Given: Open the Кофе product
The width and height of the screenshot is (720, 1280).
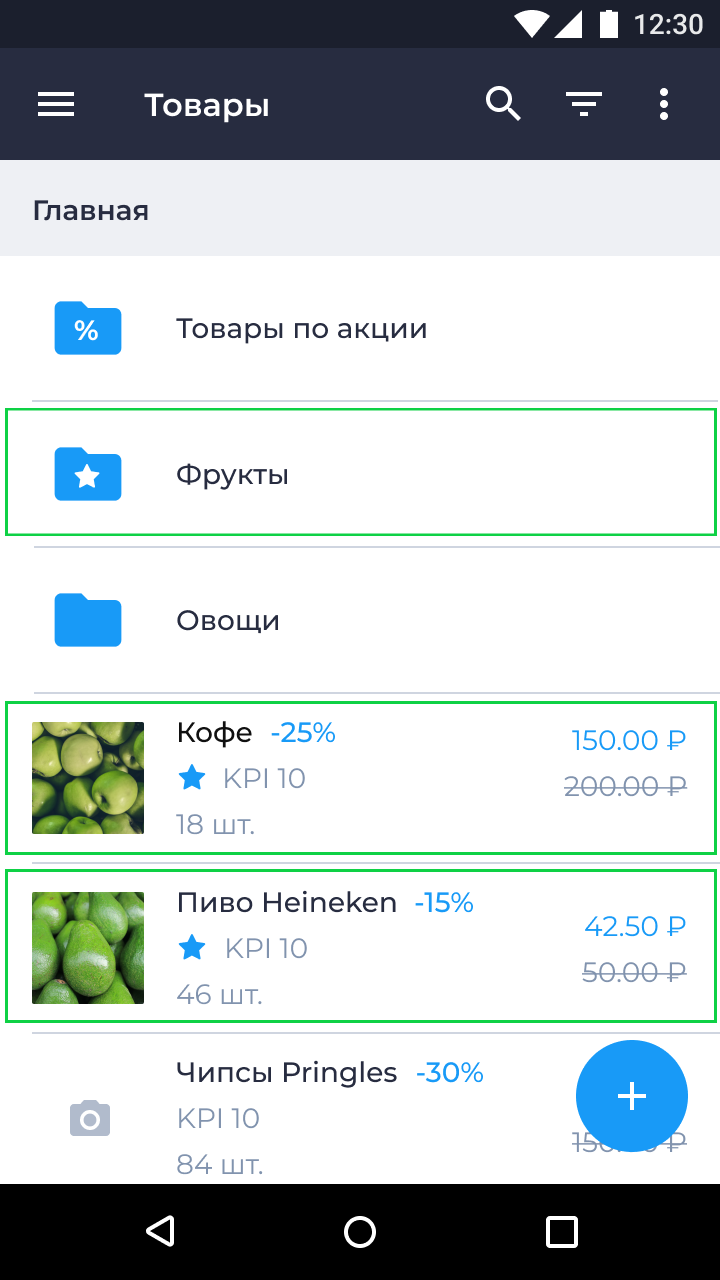Looking at the screenshot, I should click(361, 778).
